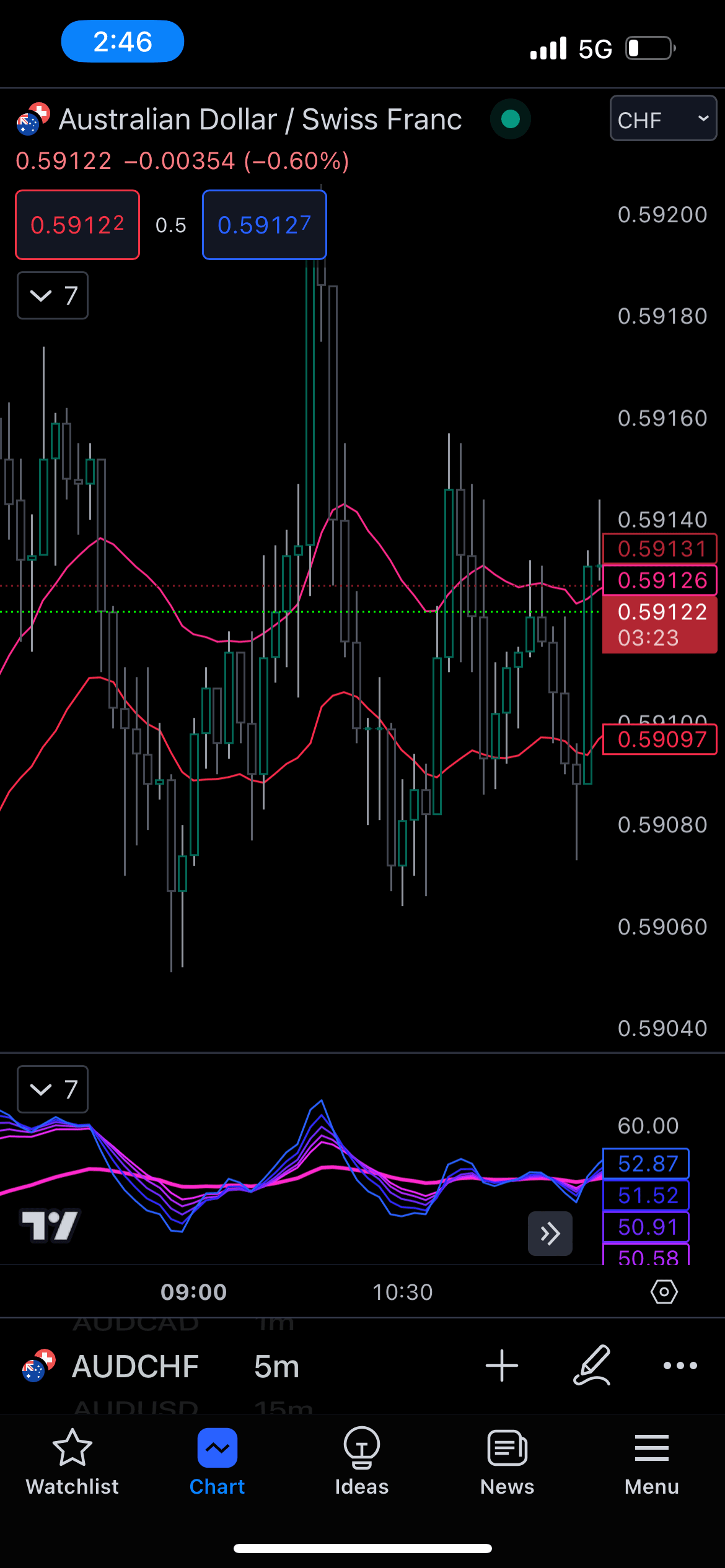725x1568 pixels.
Task: Switch to the Watchlist tab
Action: coord(72,1462)
